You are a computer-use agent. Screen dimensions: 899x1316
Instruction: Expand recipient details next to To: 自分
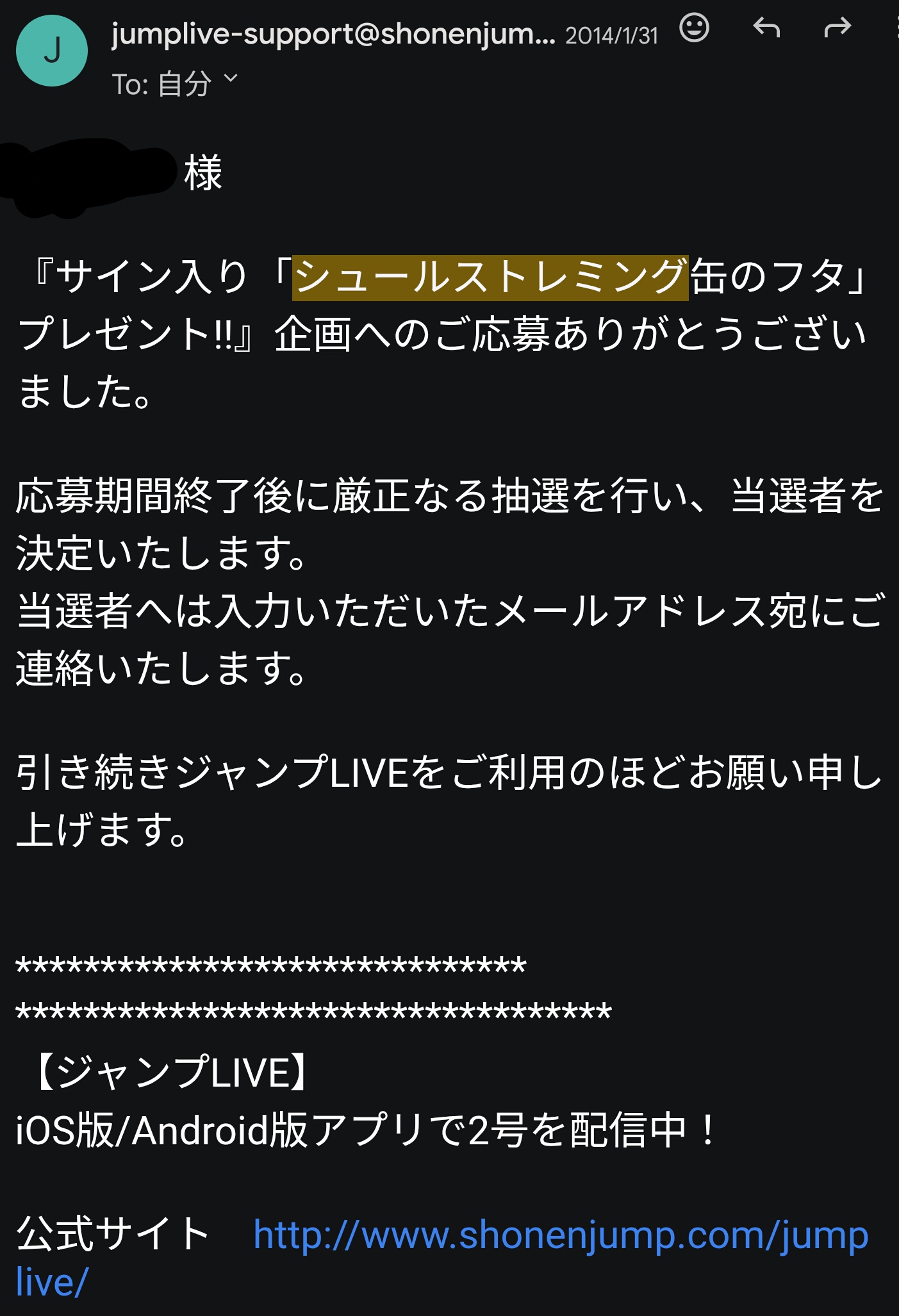pyautogui.click(x=231, y=79)
